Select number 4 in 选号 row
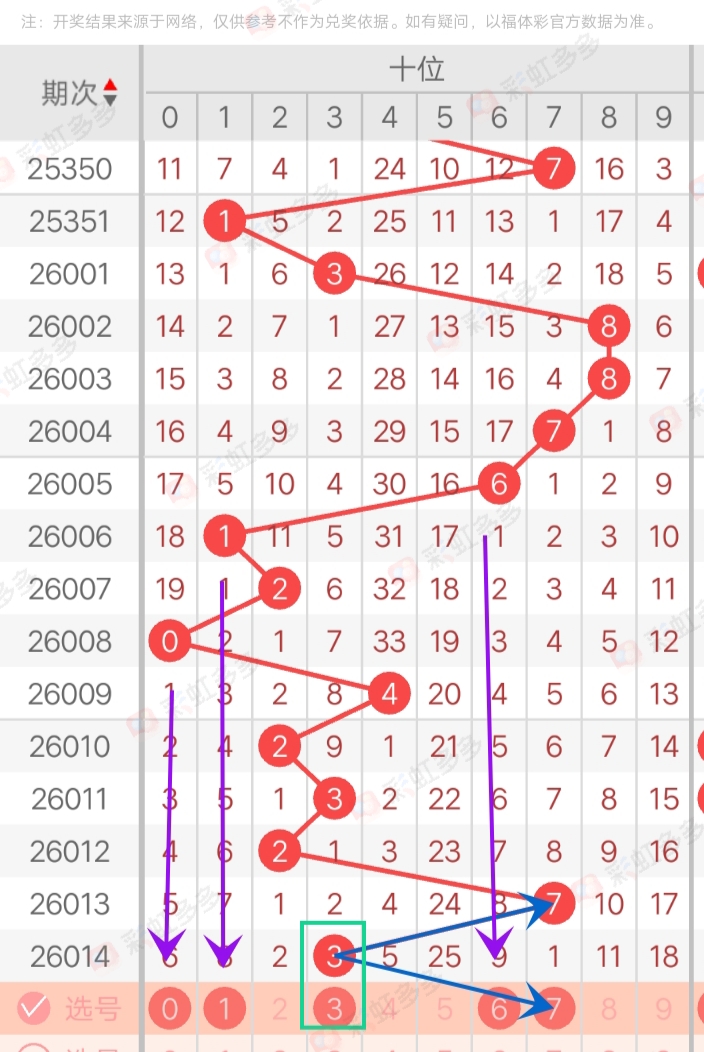This screenshot has height=1052, width=704. point(389,1009)
